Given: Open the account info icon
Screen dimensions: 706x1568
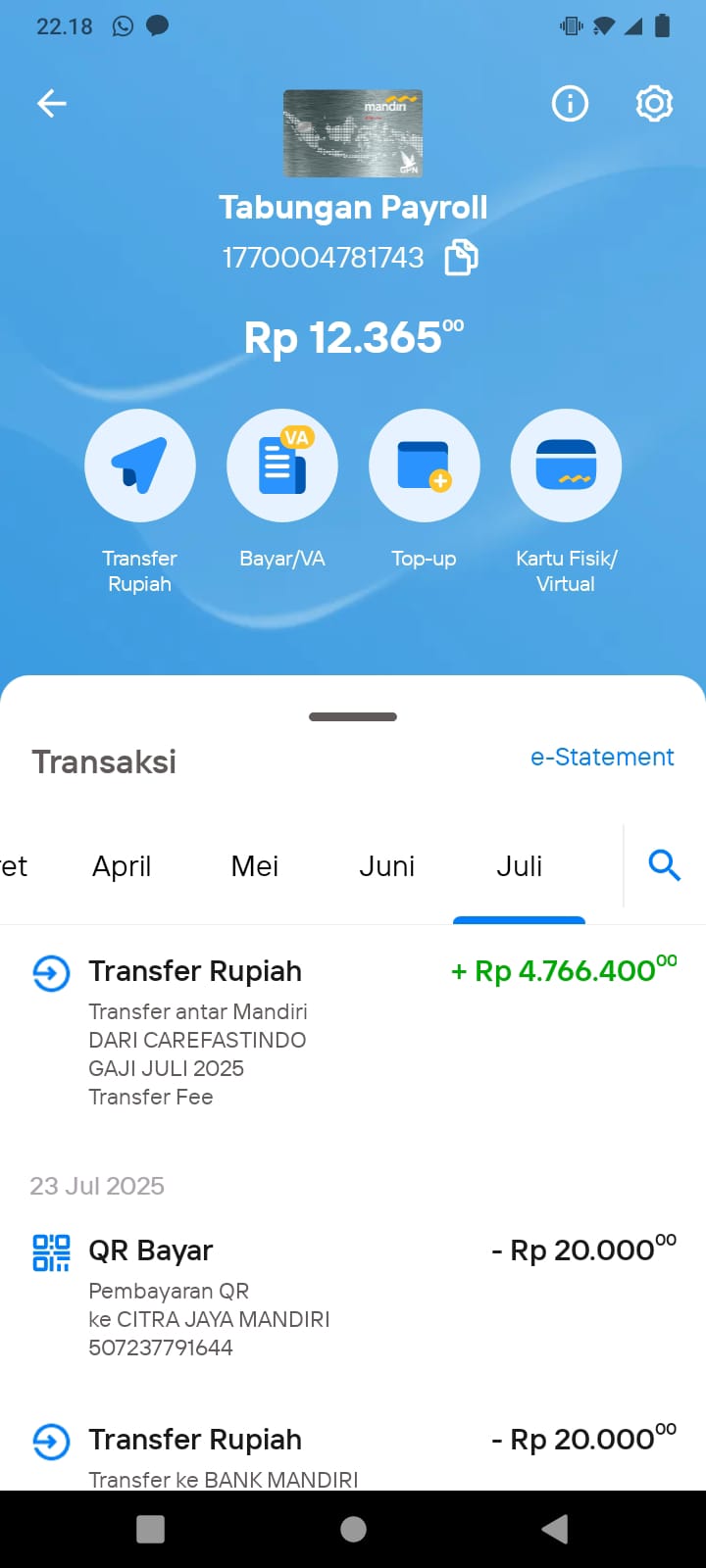Looking at the screenshot, I should point(570,103).
